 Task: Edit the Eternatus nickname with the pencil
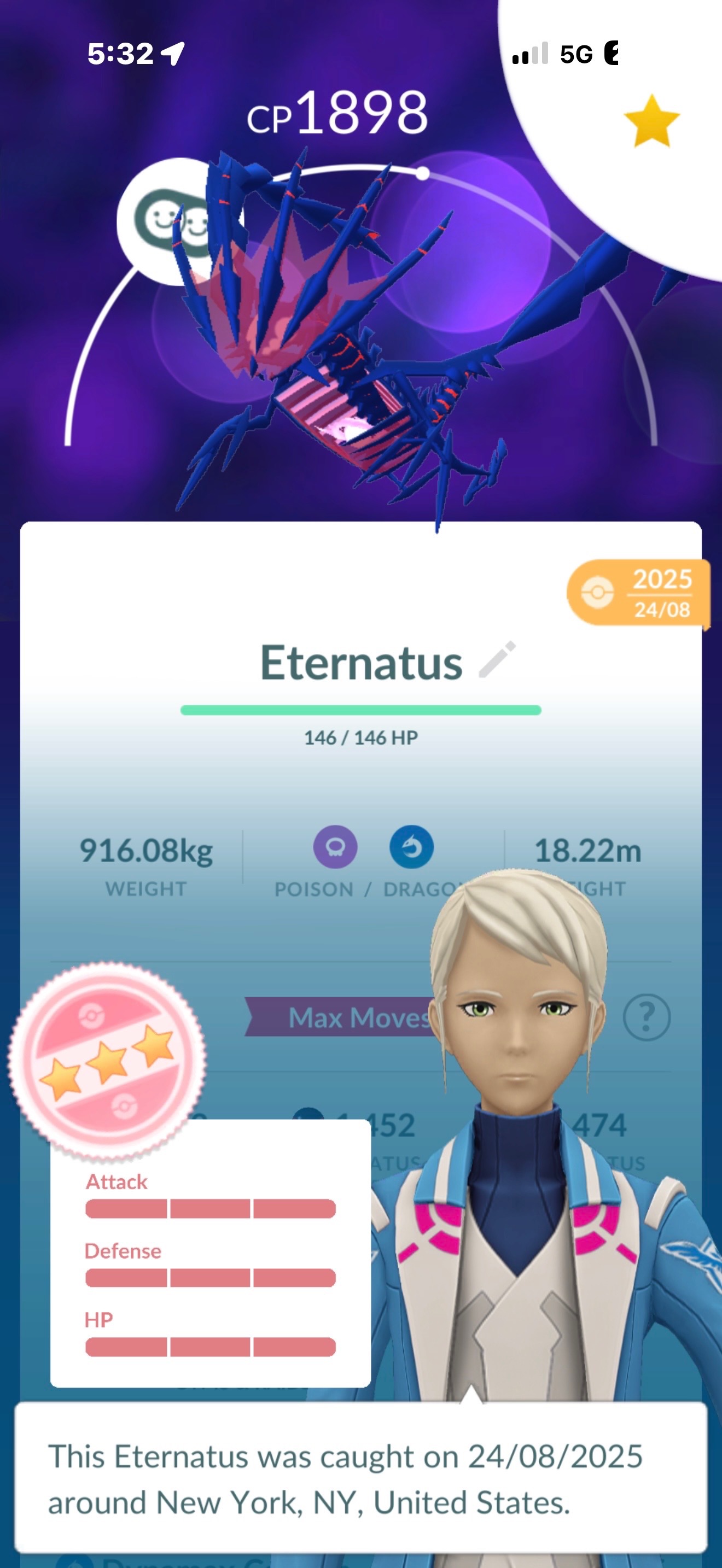pyautogui.click(x=497, y=659)
